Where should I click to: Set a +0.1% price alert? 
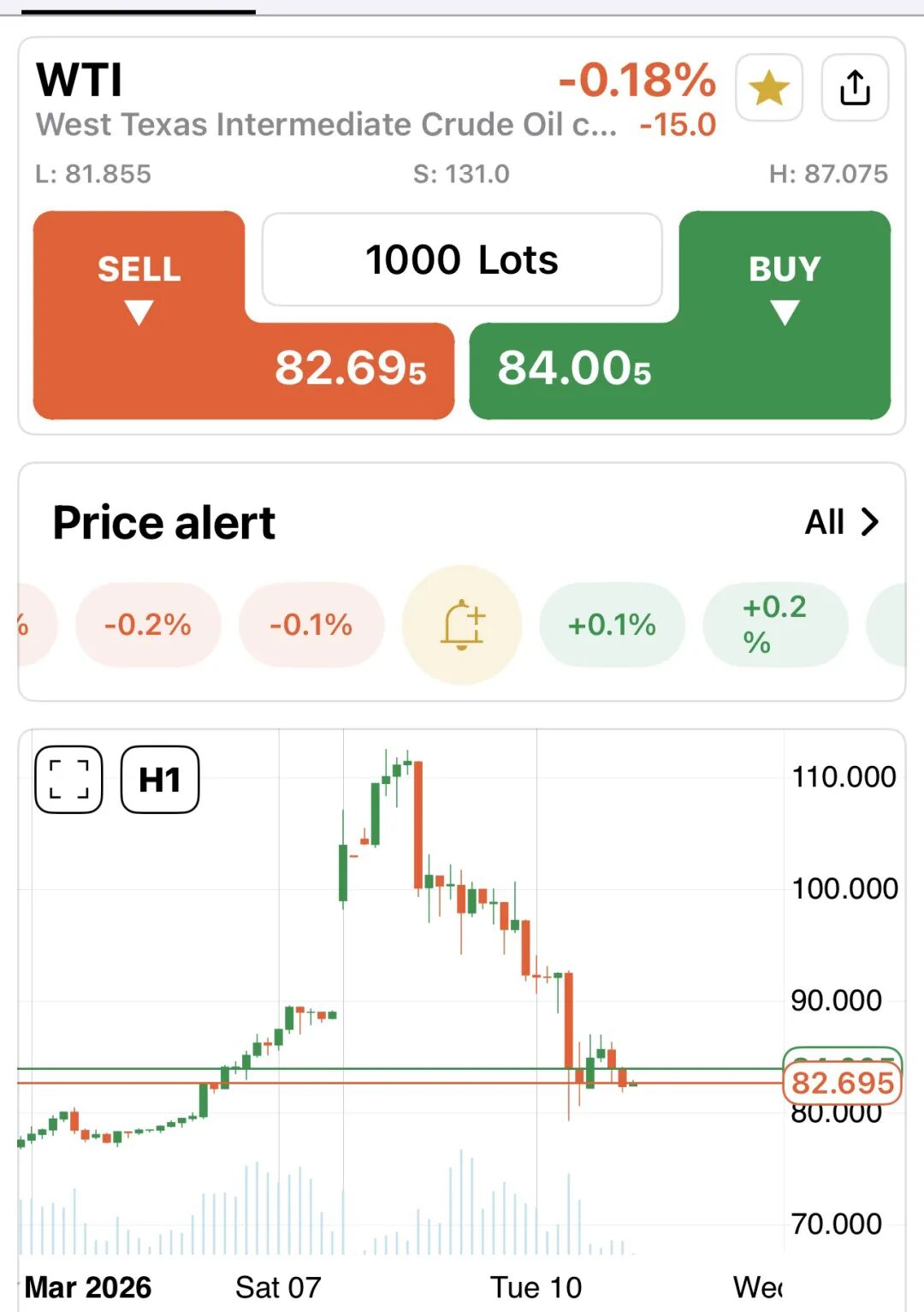click(x=612, y=625)
